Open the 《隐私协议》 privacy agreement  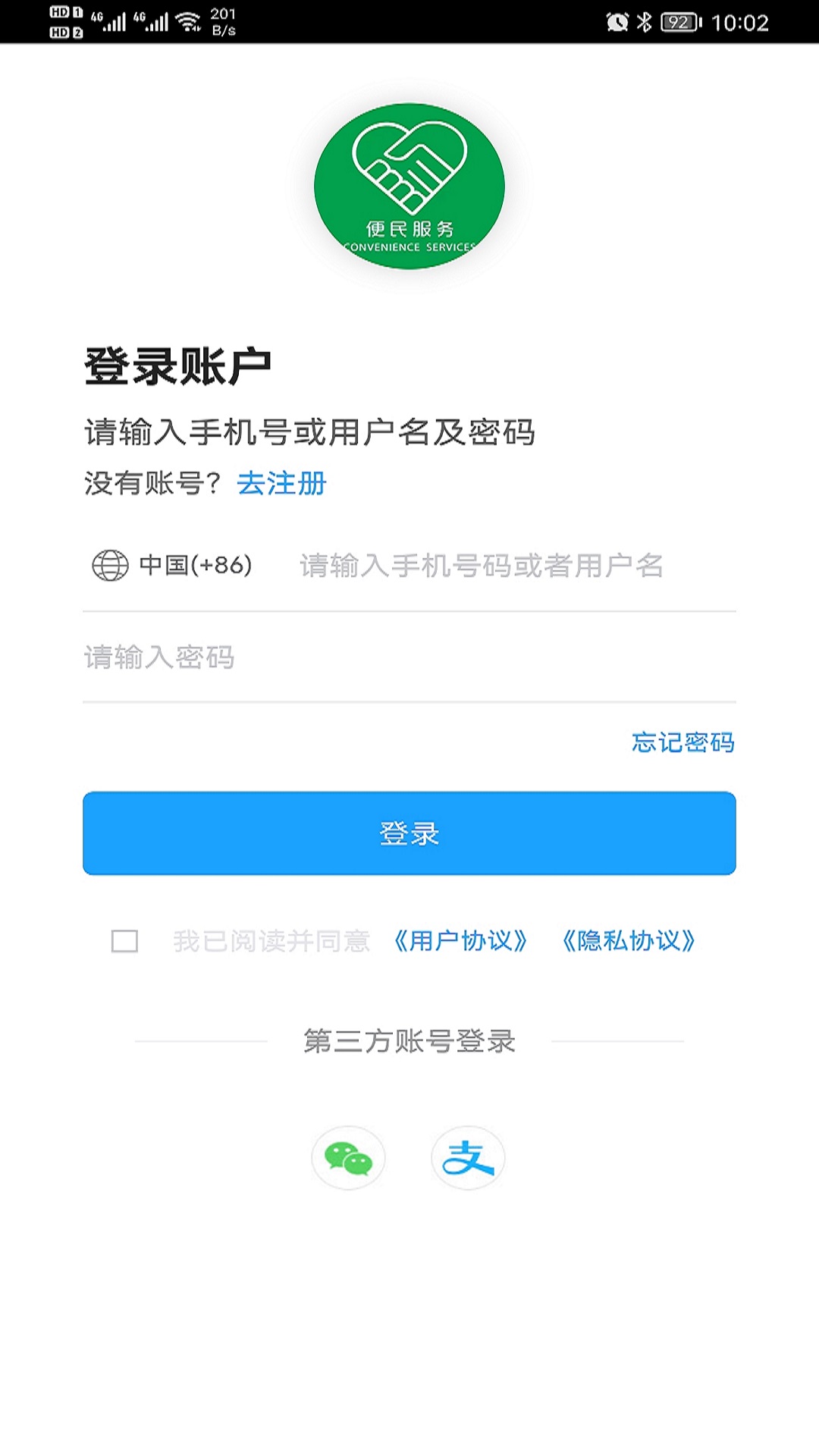click(628, 941)
